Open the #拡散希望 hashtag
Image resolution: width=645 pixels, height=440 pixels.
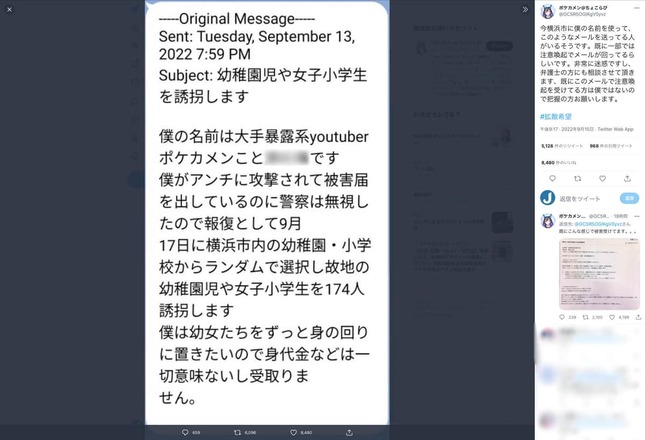point(556,117)
